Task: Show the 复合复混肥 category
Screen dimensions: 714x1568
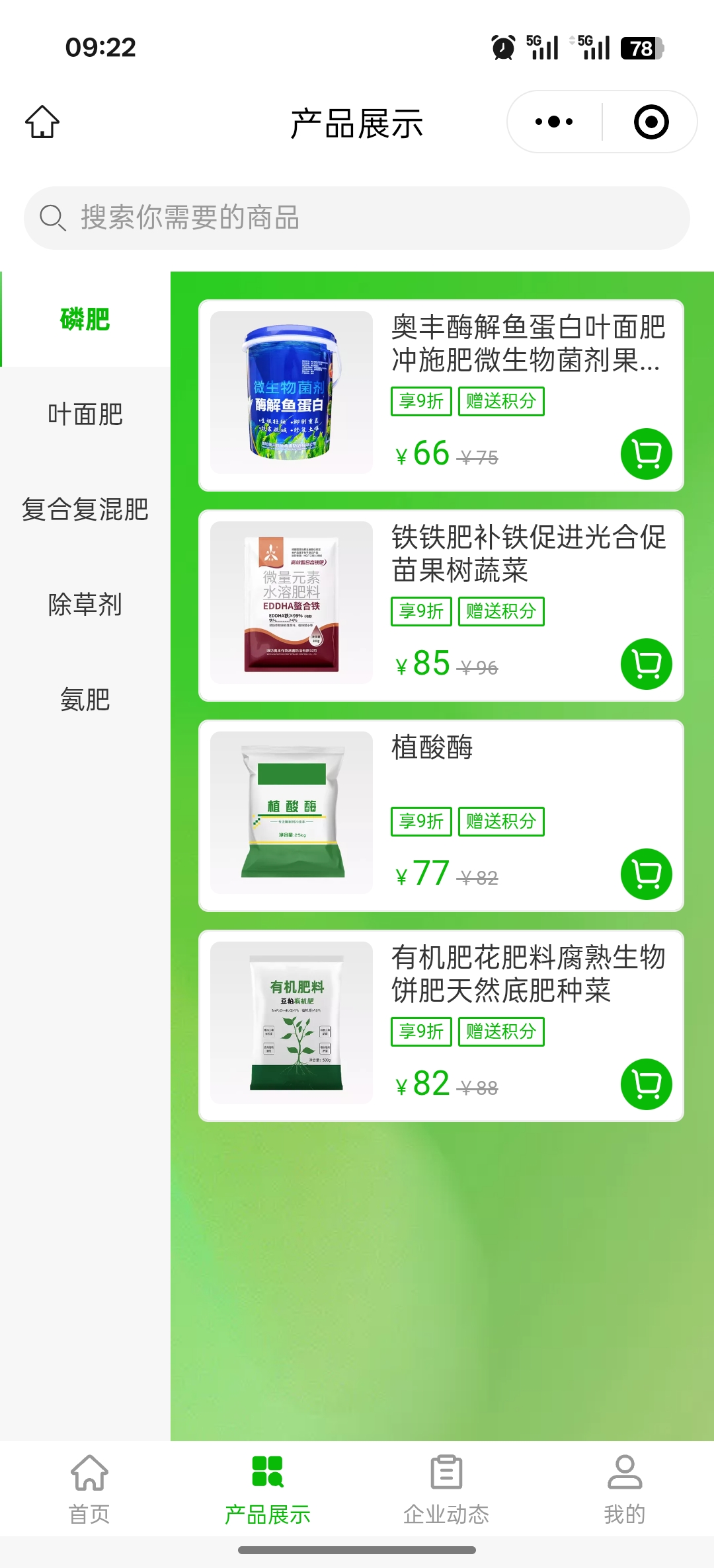Action: (x=85, y=509)
